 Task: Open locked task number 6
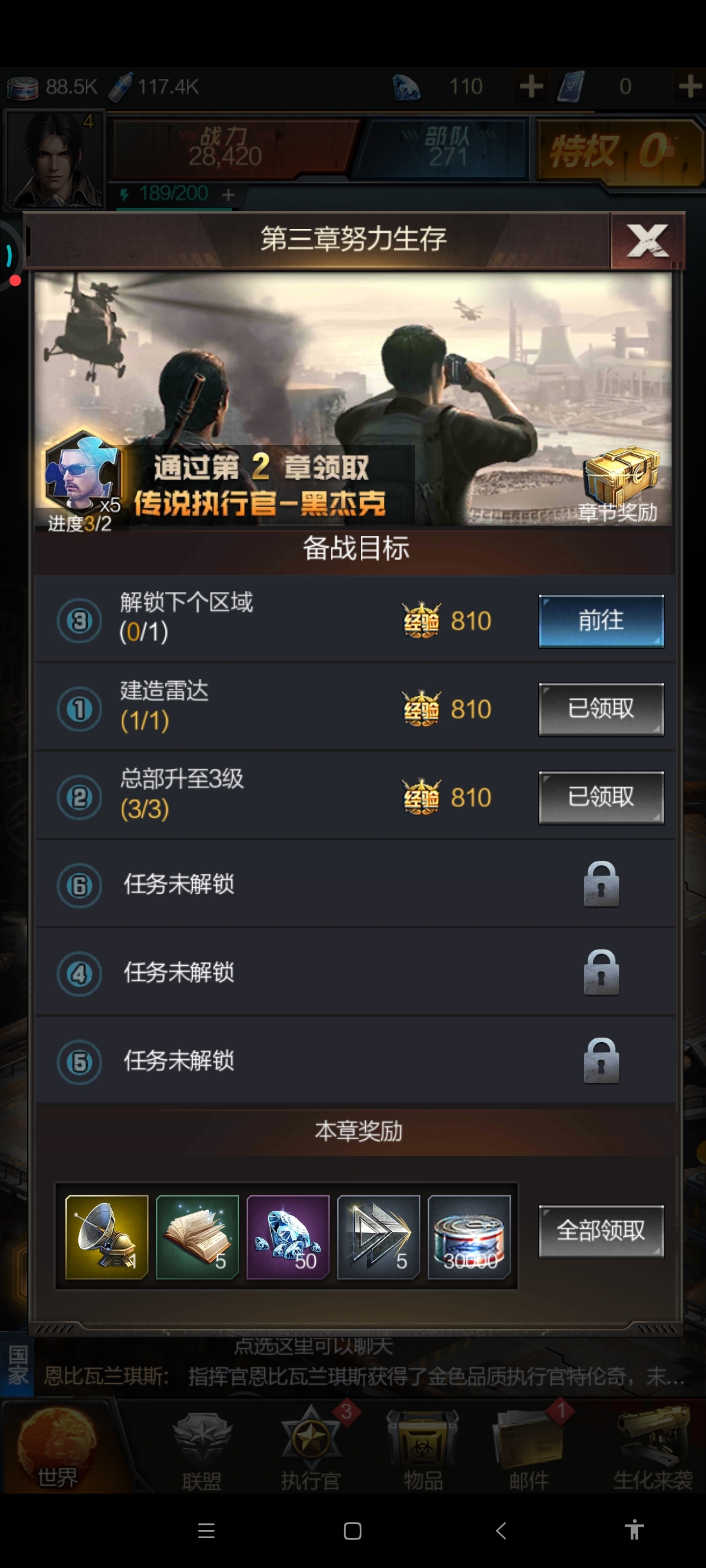coord(353,885)
